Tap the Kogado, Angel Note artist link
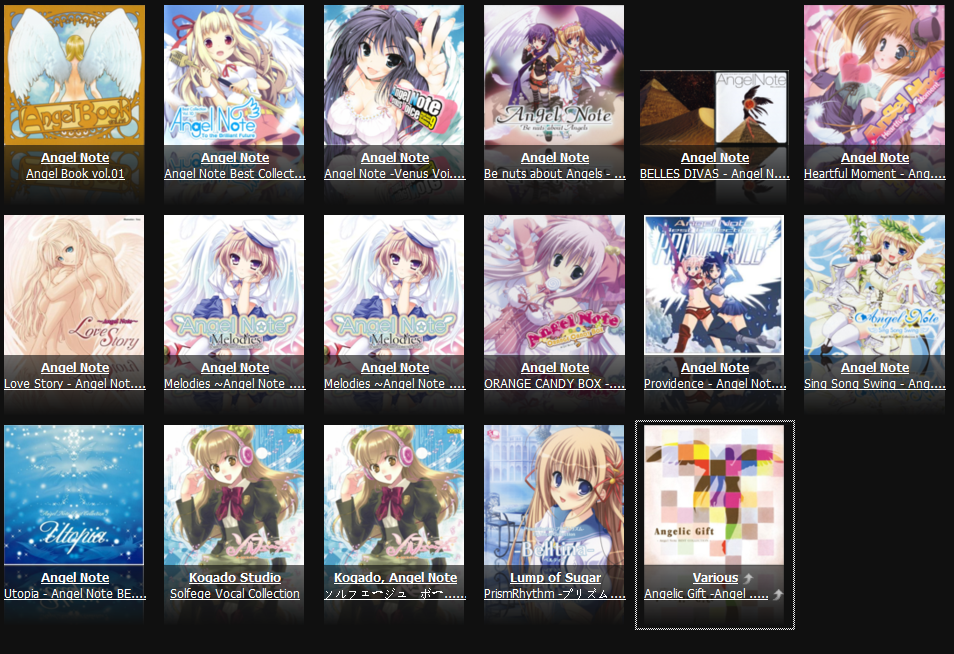 pos(395,578)
